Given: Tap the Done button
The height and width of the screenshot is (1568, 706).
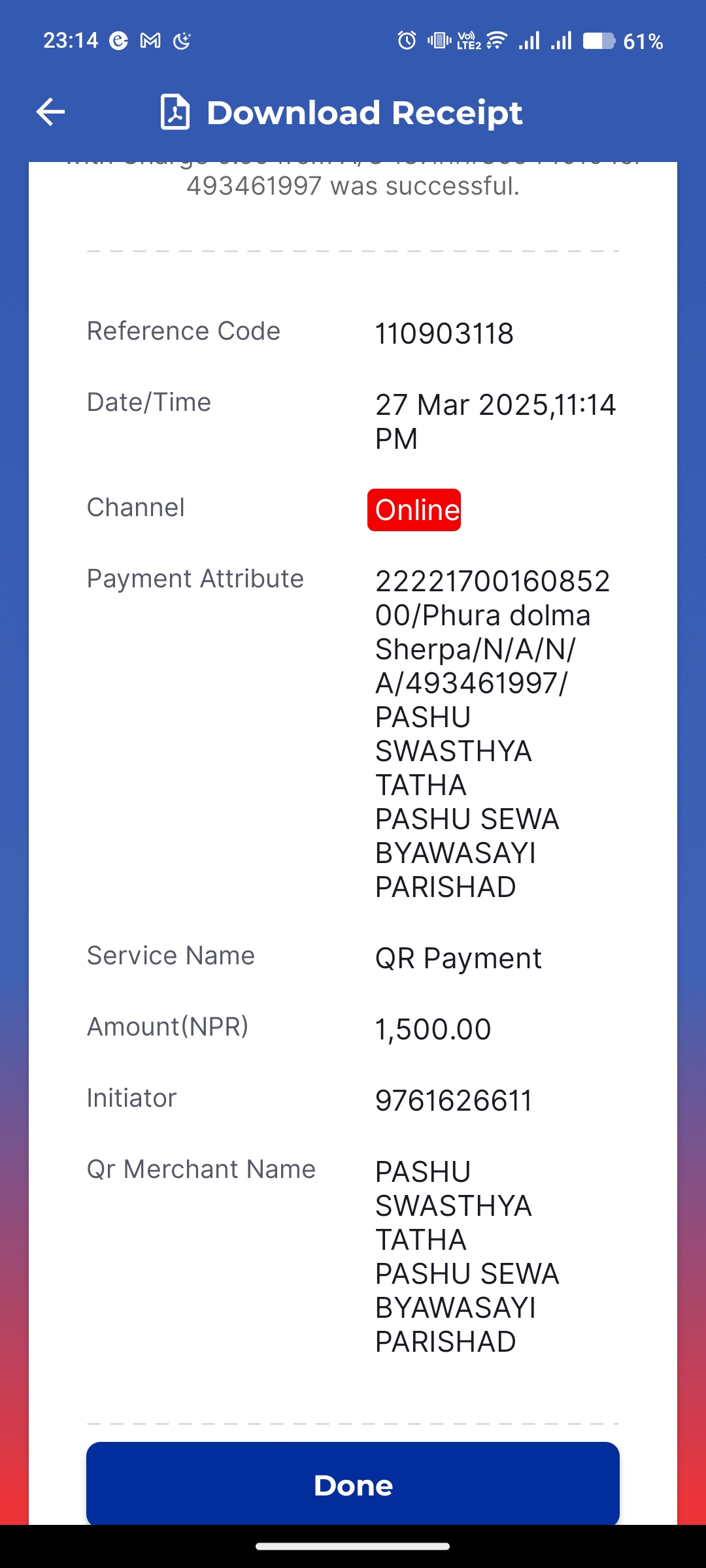Looking at the screenshot, I should tap(353, 1484).
